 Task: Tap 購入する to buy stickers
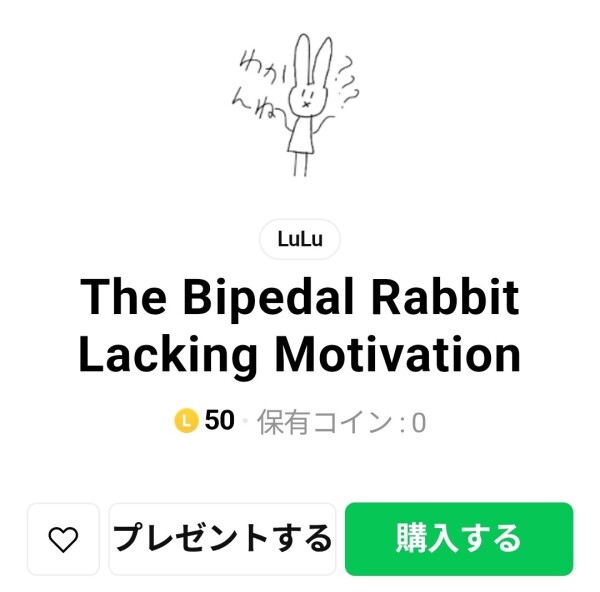[459, 539]
